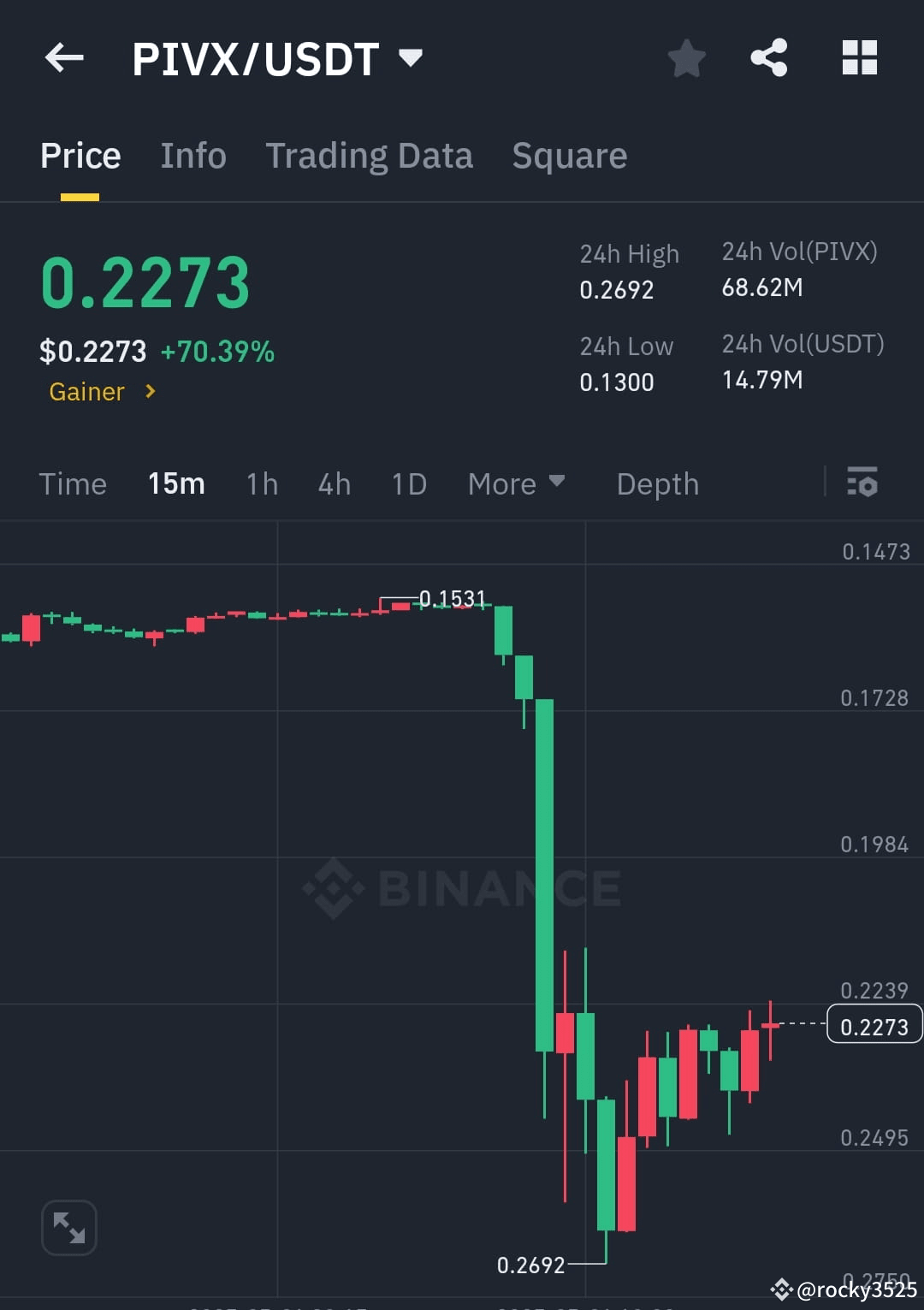Screen dimensions: 924x1310
Task: Switch to the Trading Data tab
Action: coord(370,155)
